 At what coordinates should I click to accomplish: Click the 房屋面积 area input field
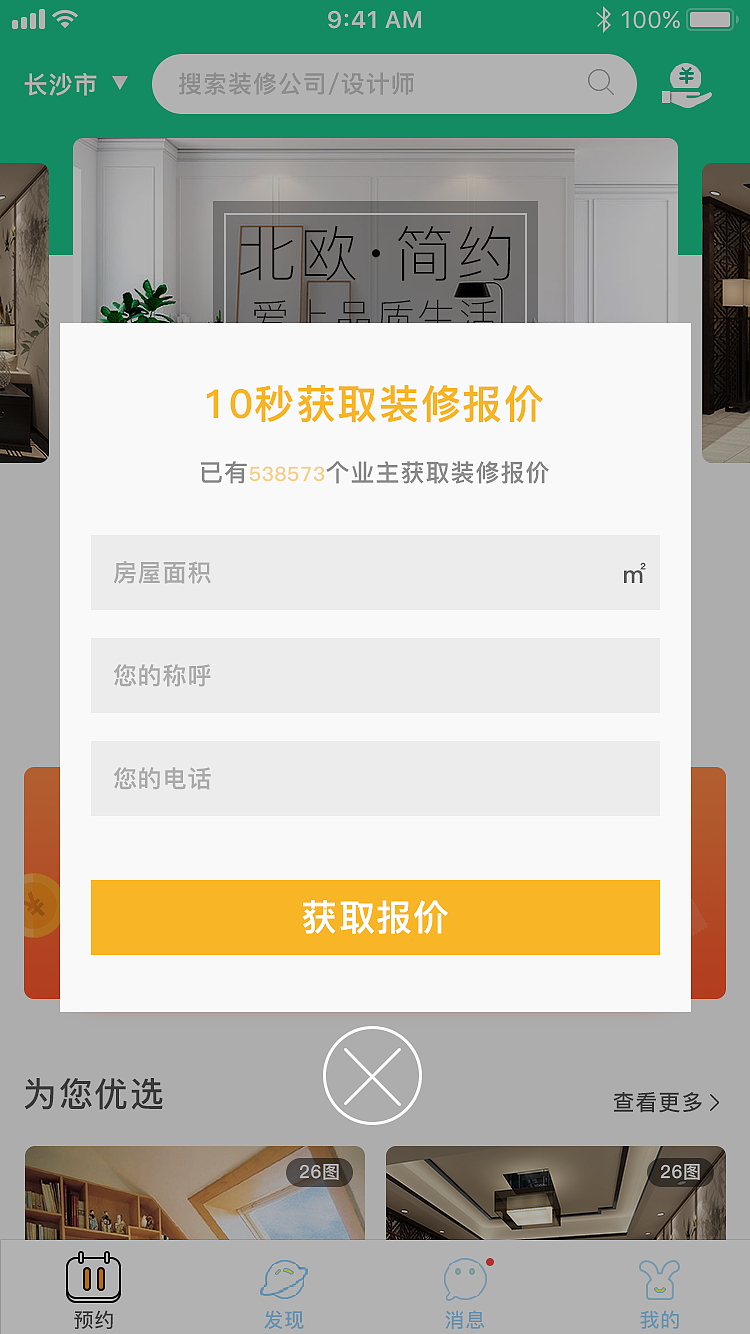click(375, 572)
